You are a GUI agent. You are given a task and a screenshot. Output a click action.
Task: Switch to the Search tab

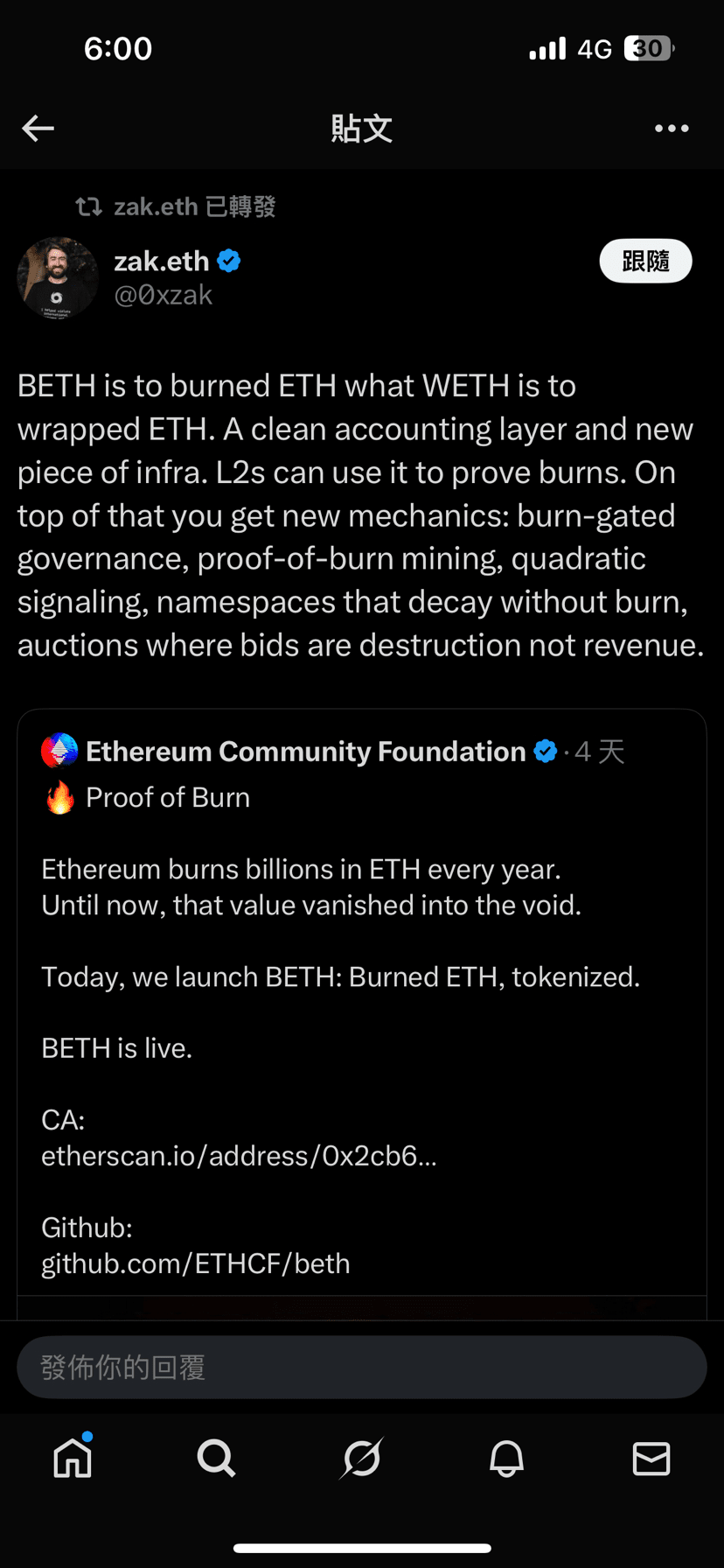216,1459
